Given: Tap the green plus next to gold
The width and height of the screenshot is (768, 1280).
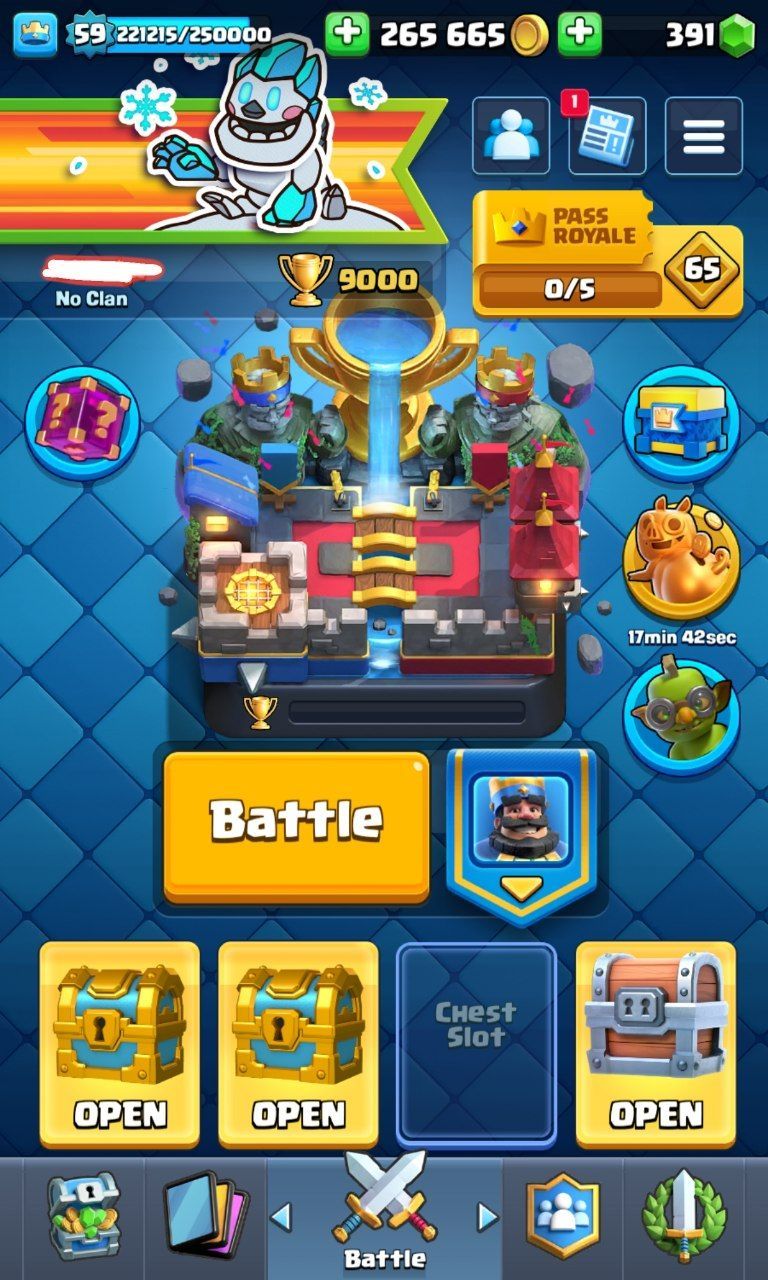Looking at the screenshot, I should (x=346, y=36).
